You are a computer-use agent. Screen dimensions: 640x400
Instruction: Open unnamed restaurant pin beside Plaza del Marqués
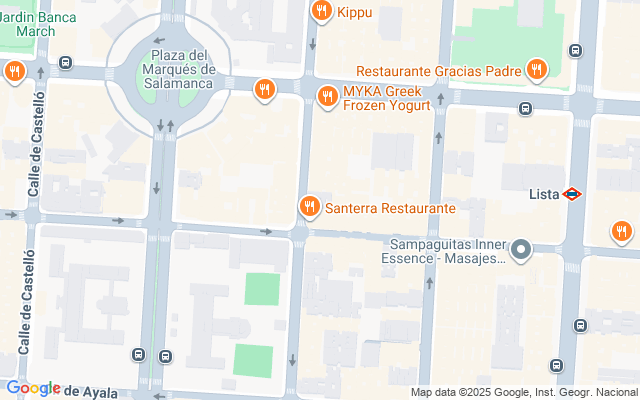(264, 90)
